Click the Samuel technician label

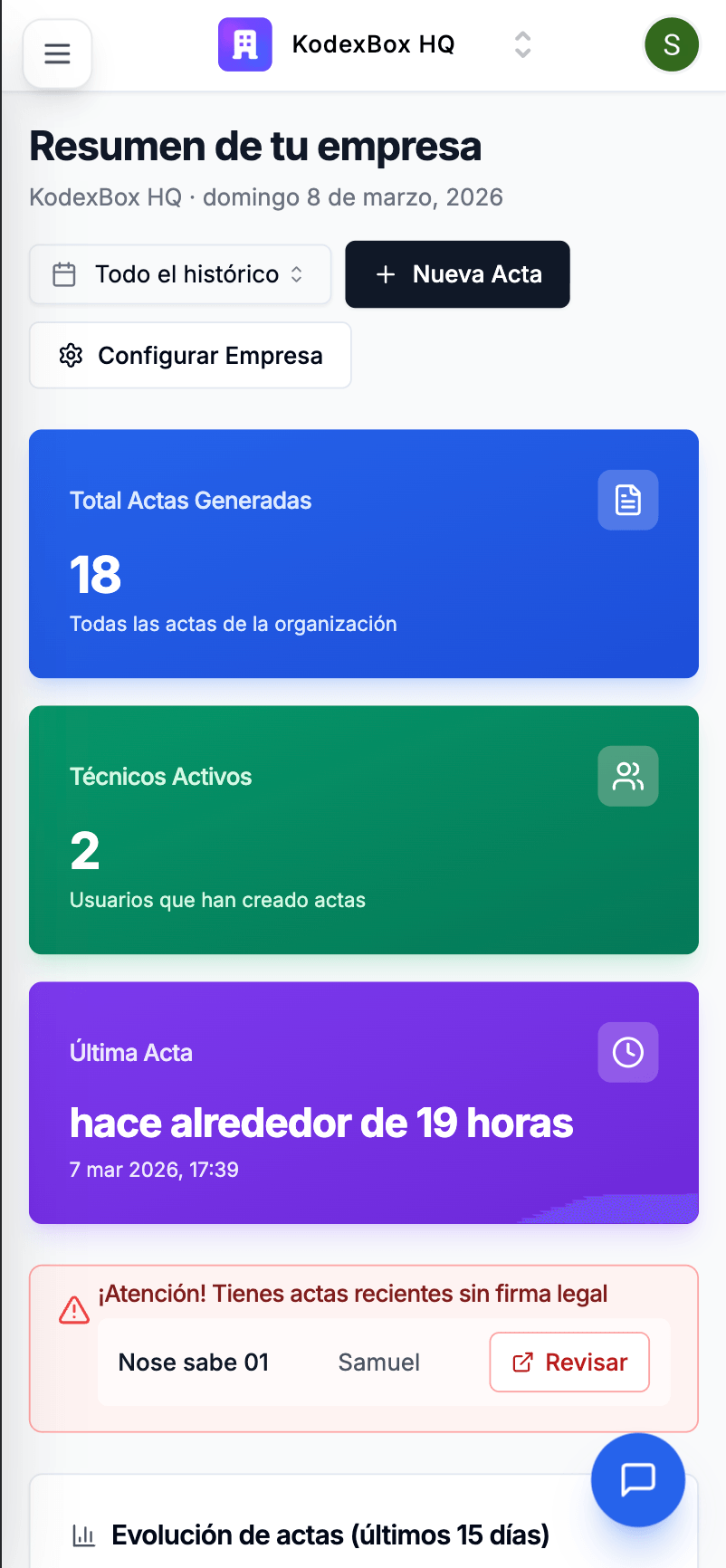(x=378, y=1362)
